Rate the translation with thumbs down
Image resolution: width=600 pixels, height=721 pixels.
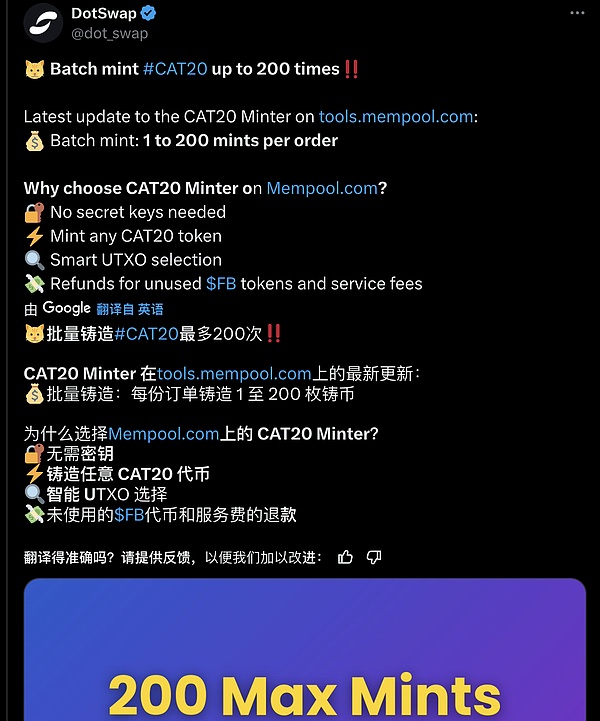coord(374,557)
